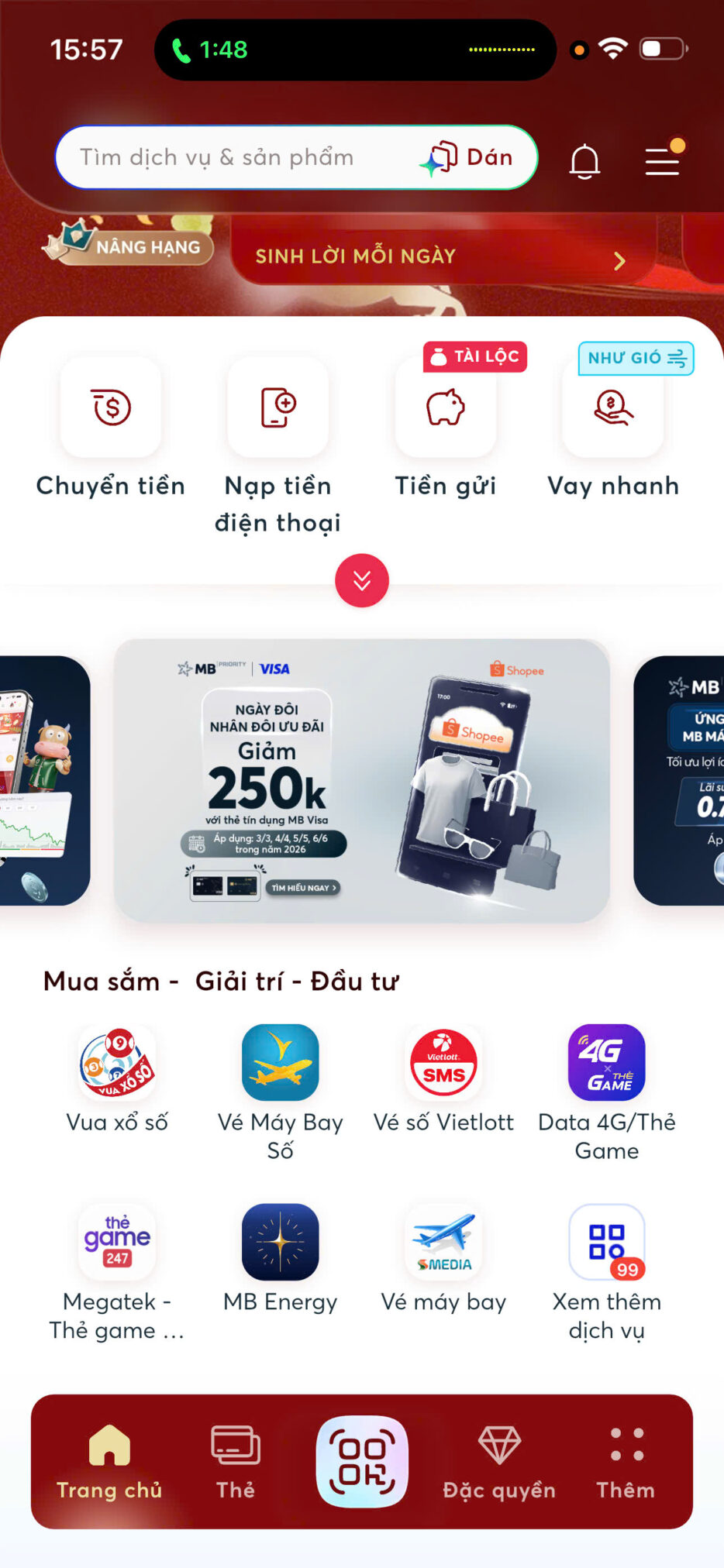
Task: Launch Vé số Vietlott
Action: [443, 1064]
